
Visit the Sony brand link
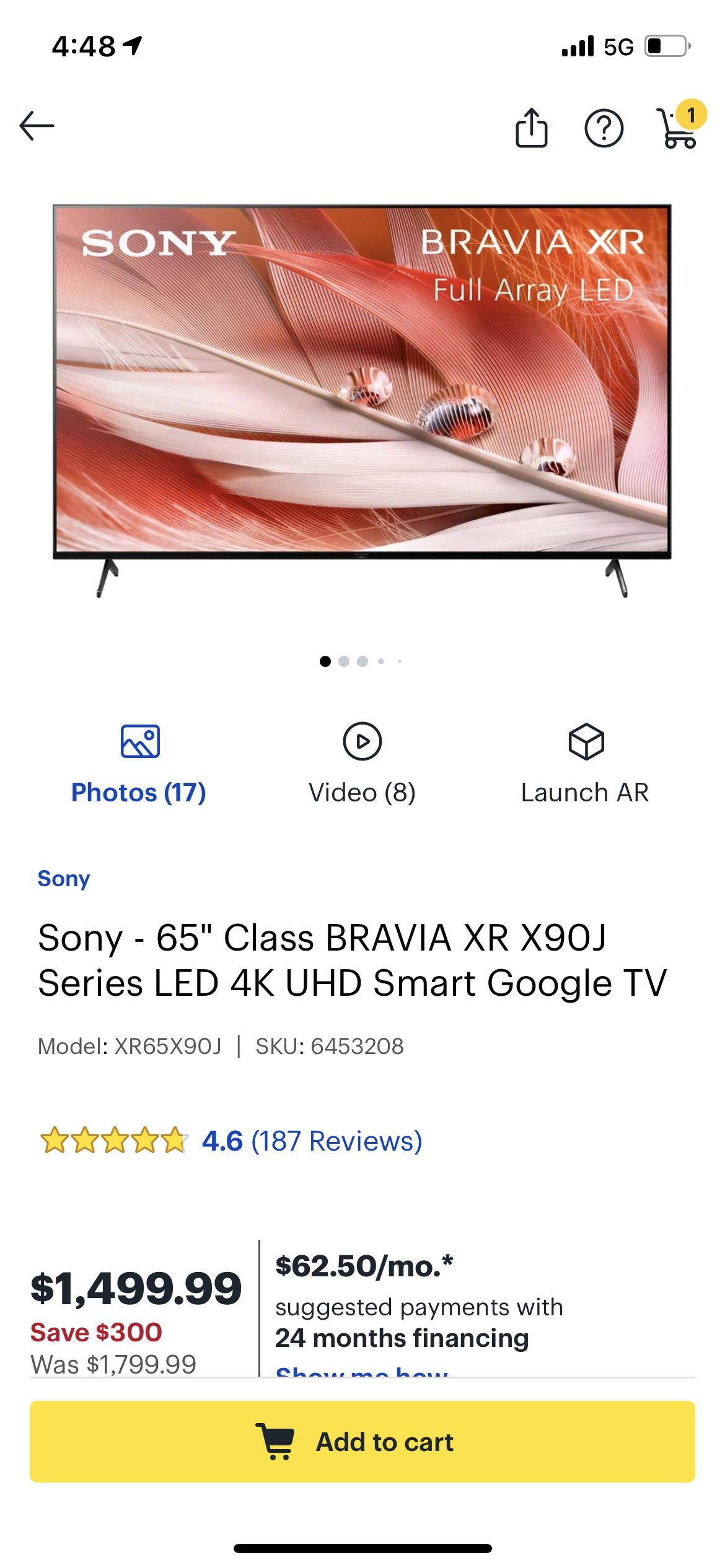[64, 878]
